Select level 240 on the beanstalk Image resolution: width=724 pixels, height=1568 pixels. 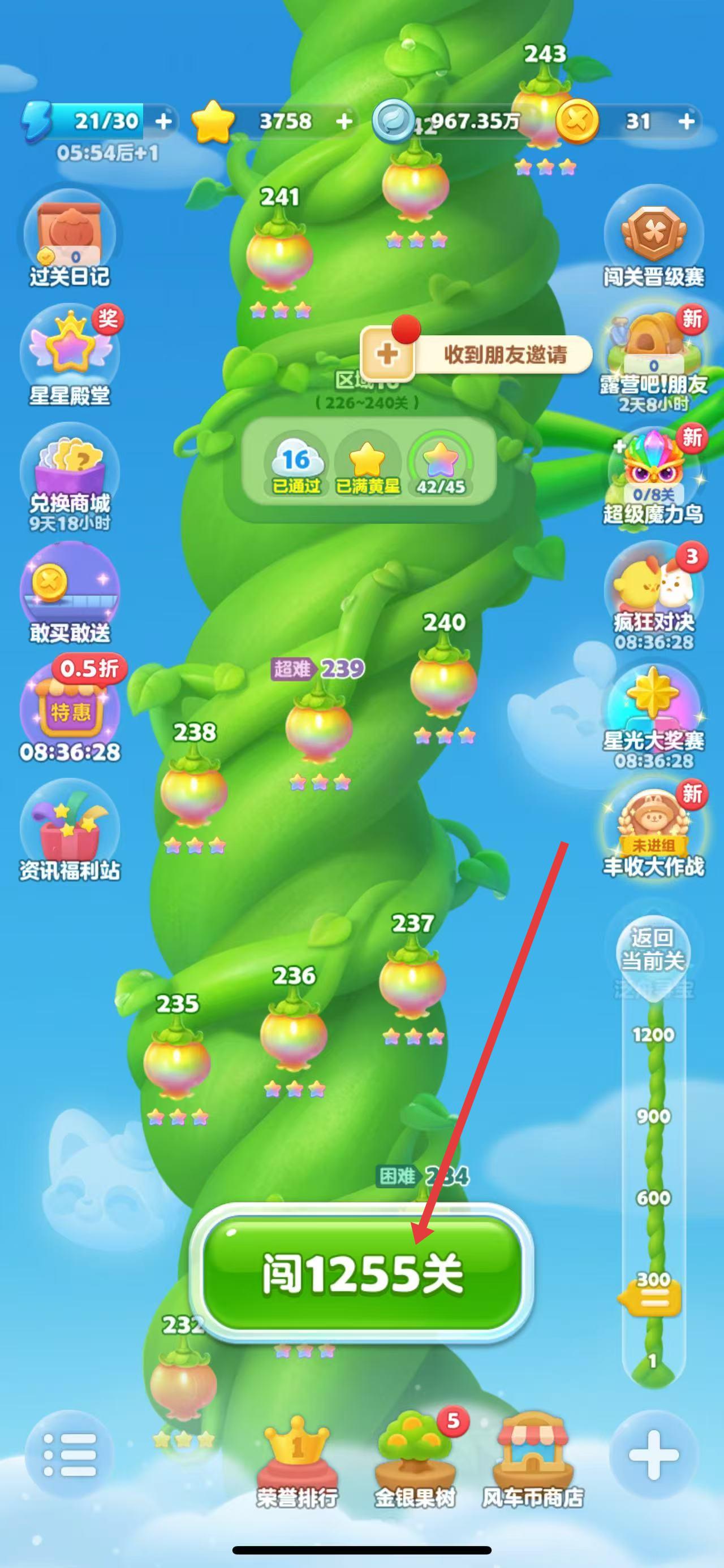(443, 679)
